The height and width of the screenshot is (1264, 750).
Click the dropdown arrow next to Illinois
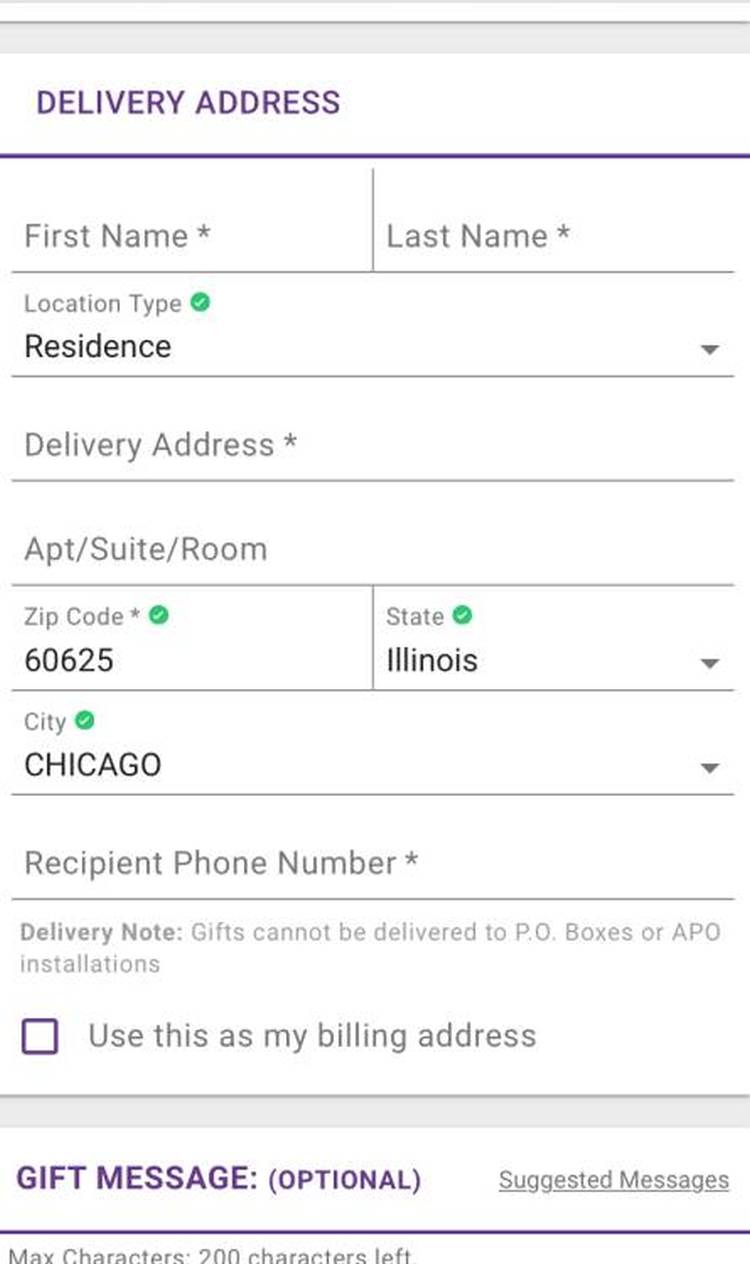click(x=709, y=662)
